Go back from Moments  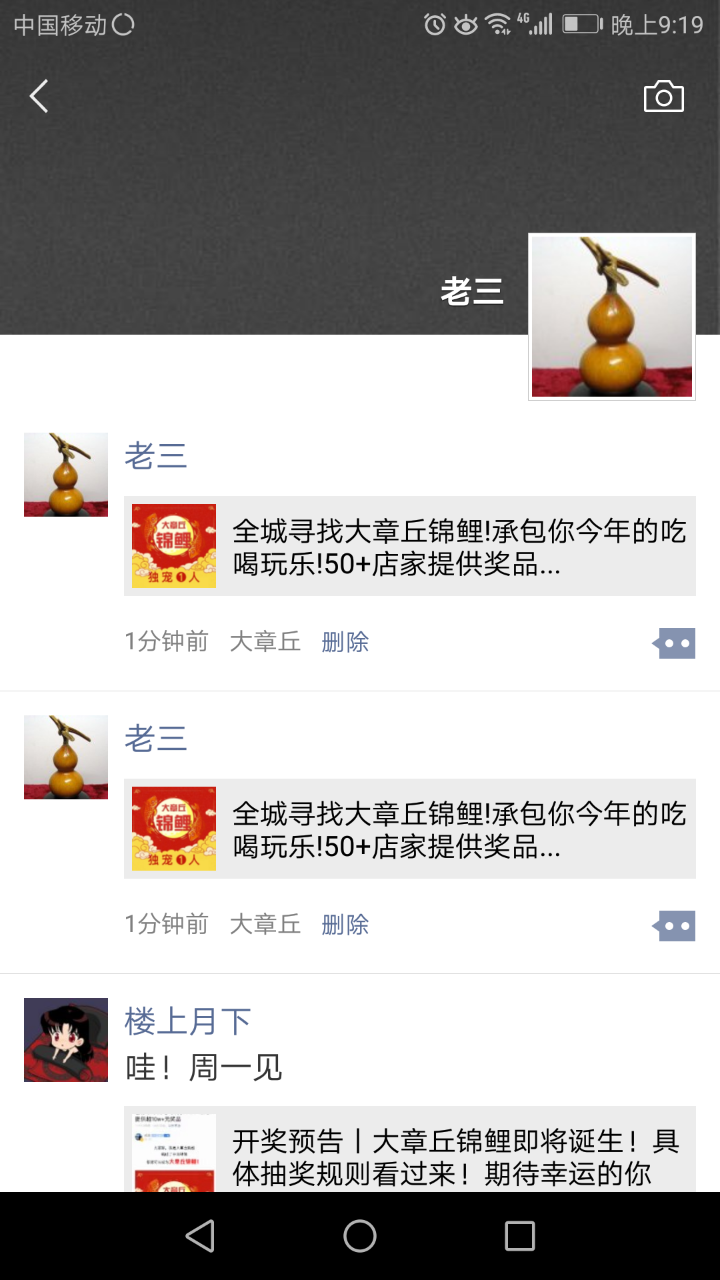(39, 97)
